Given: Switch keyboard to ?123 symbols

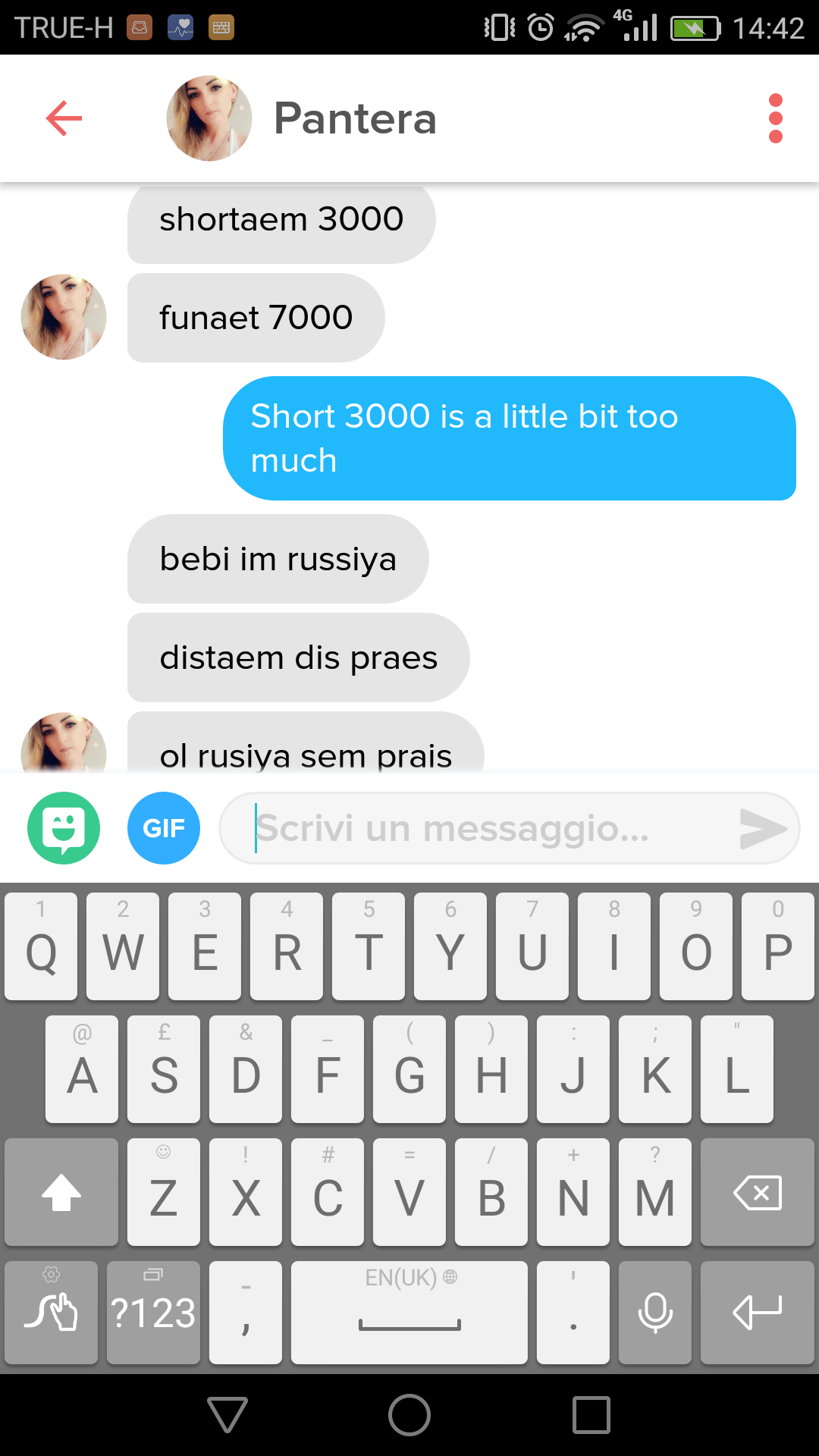Looking at the screenshot, I should (x=153, y=1312).
